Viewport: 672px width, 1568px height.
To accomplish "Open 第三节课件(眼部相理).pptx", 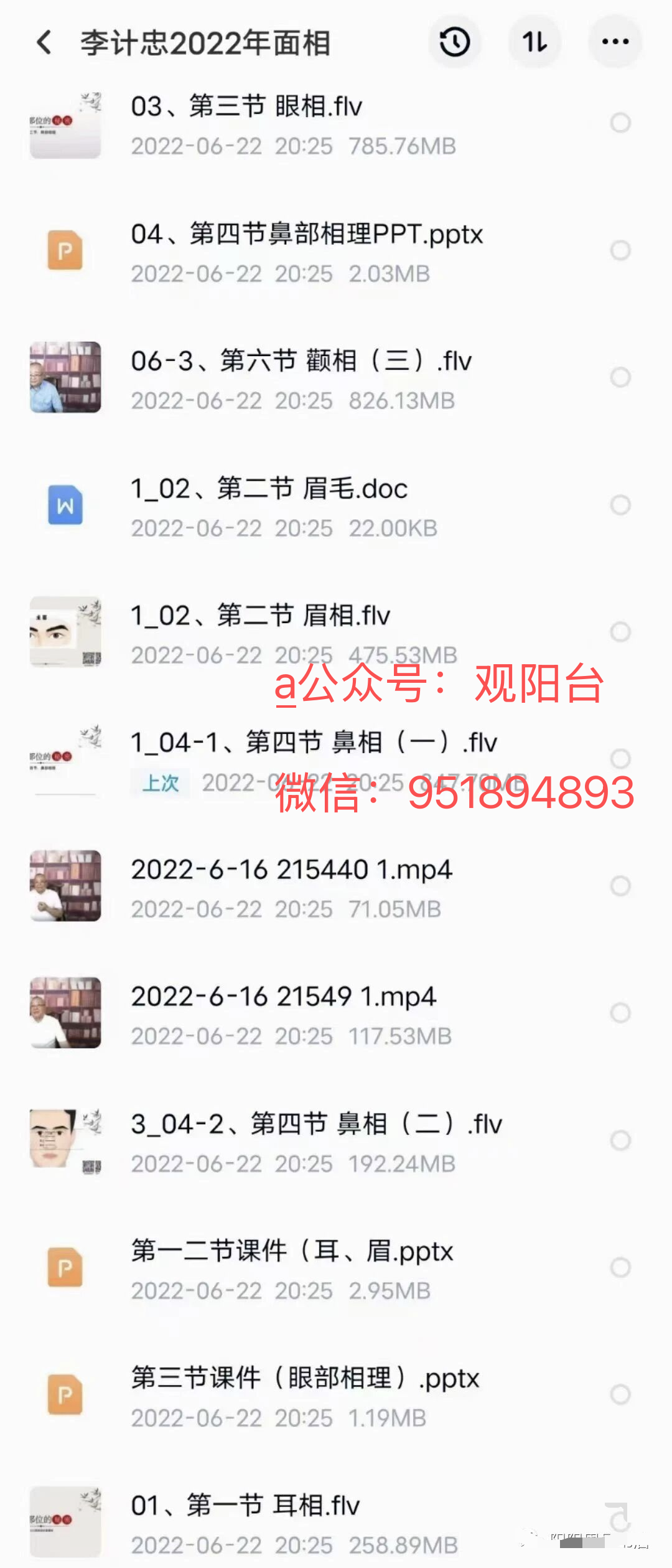I will (305, 1378).
